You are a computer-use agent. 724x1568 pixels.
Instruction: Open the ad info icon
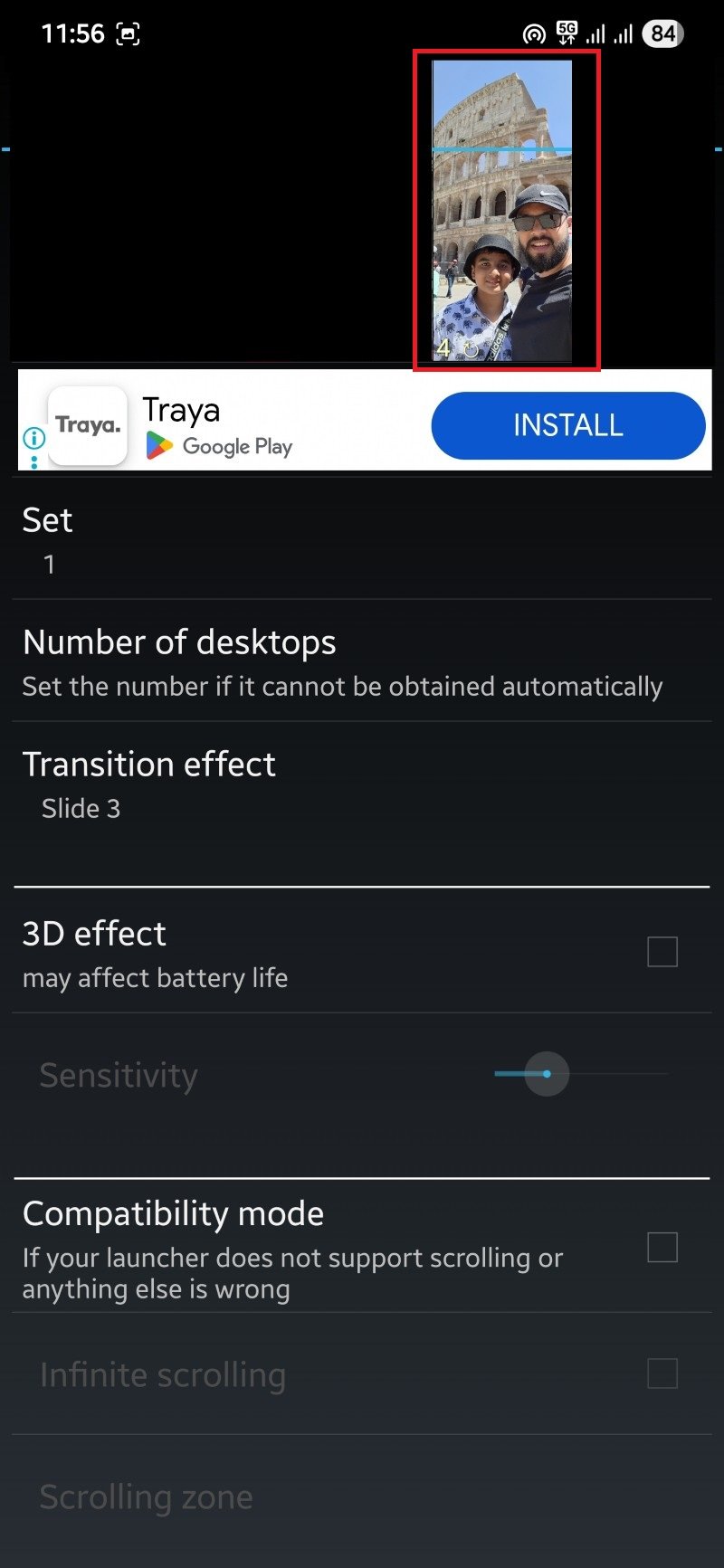click(x=34, y=439)
